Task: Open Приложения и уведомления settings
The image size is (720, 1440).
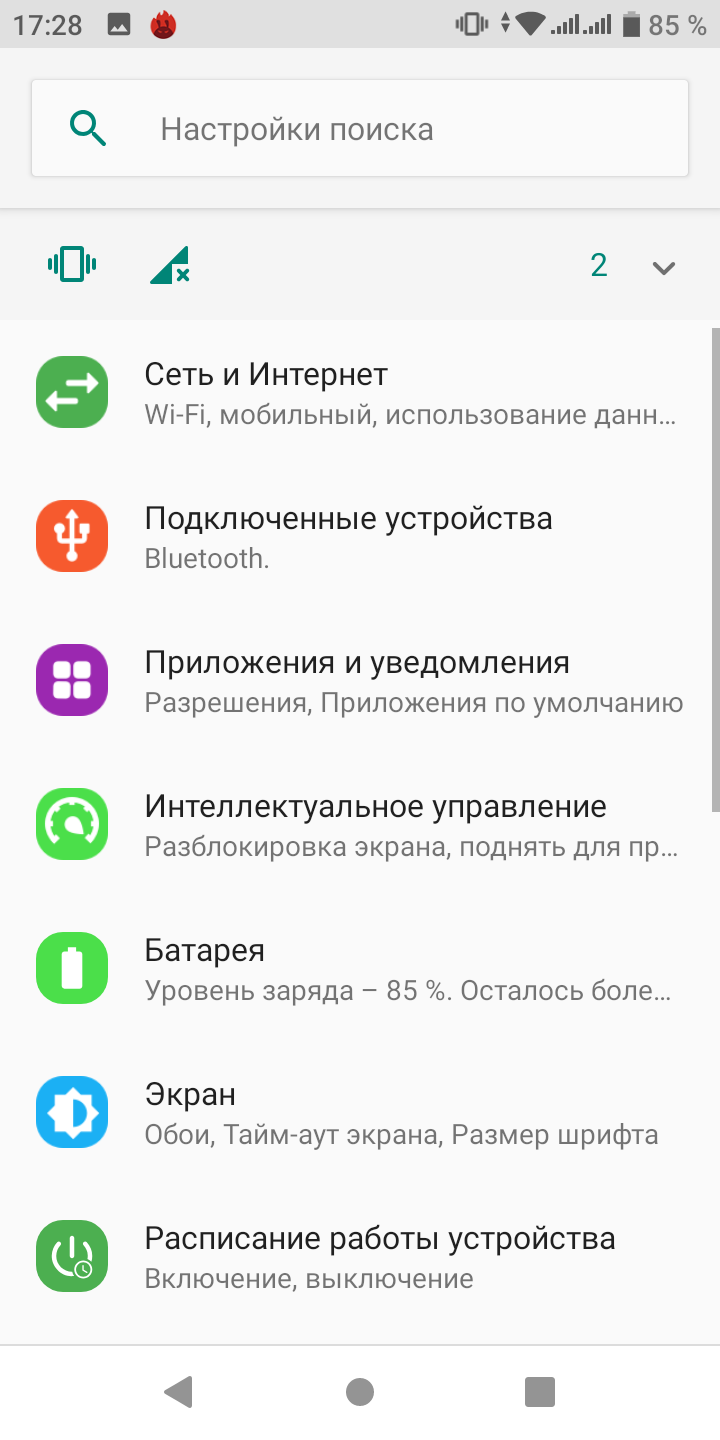Action: click(x=360, y=681)
